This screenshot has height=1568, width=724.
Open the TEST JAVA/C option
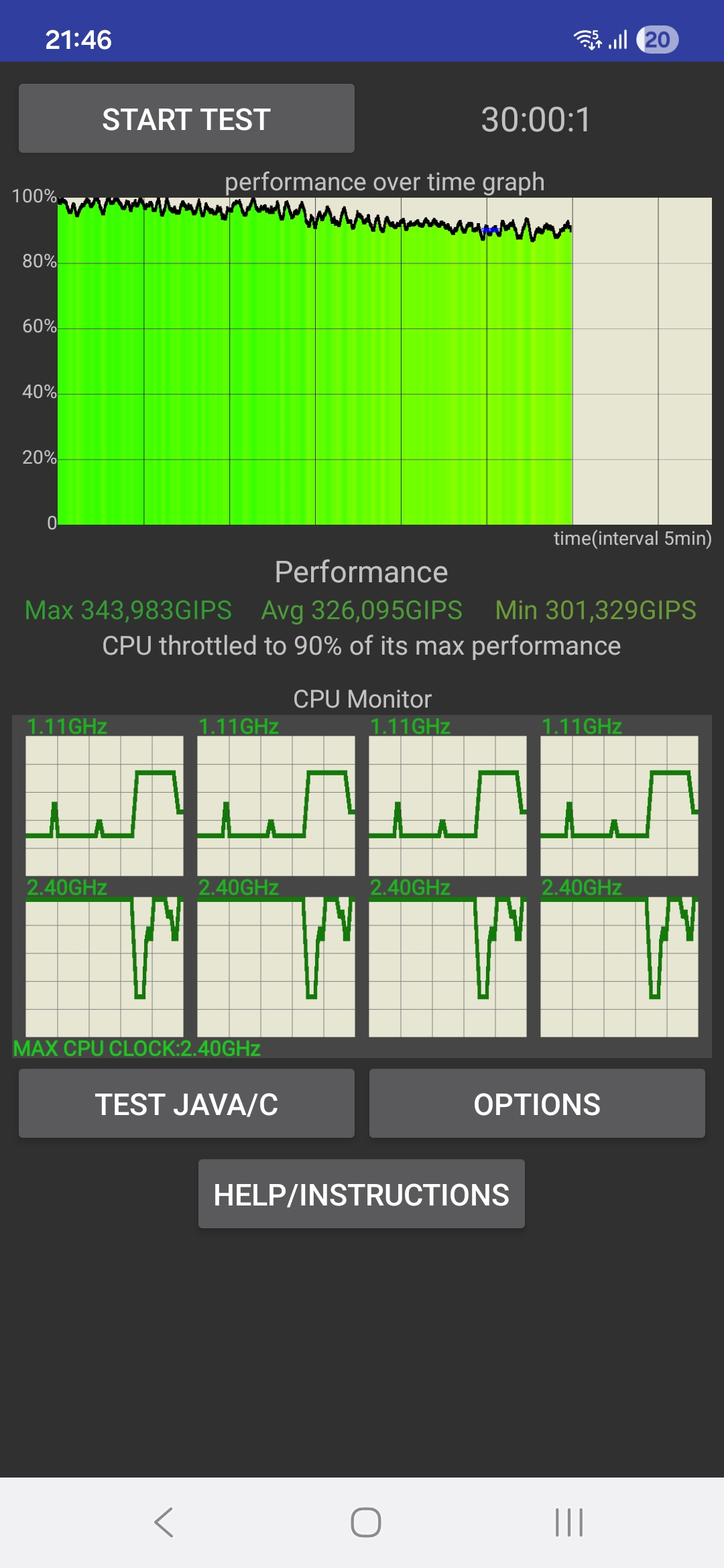pos(186,1104)
